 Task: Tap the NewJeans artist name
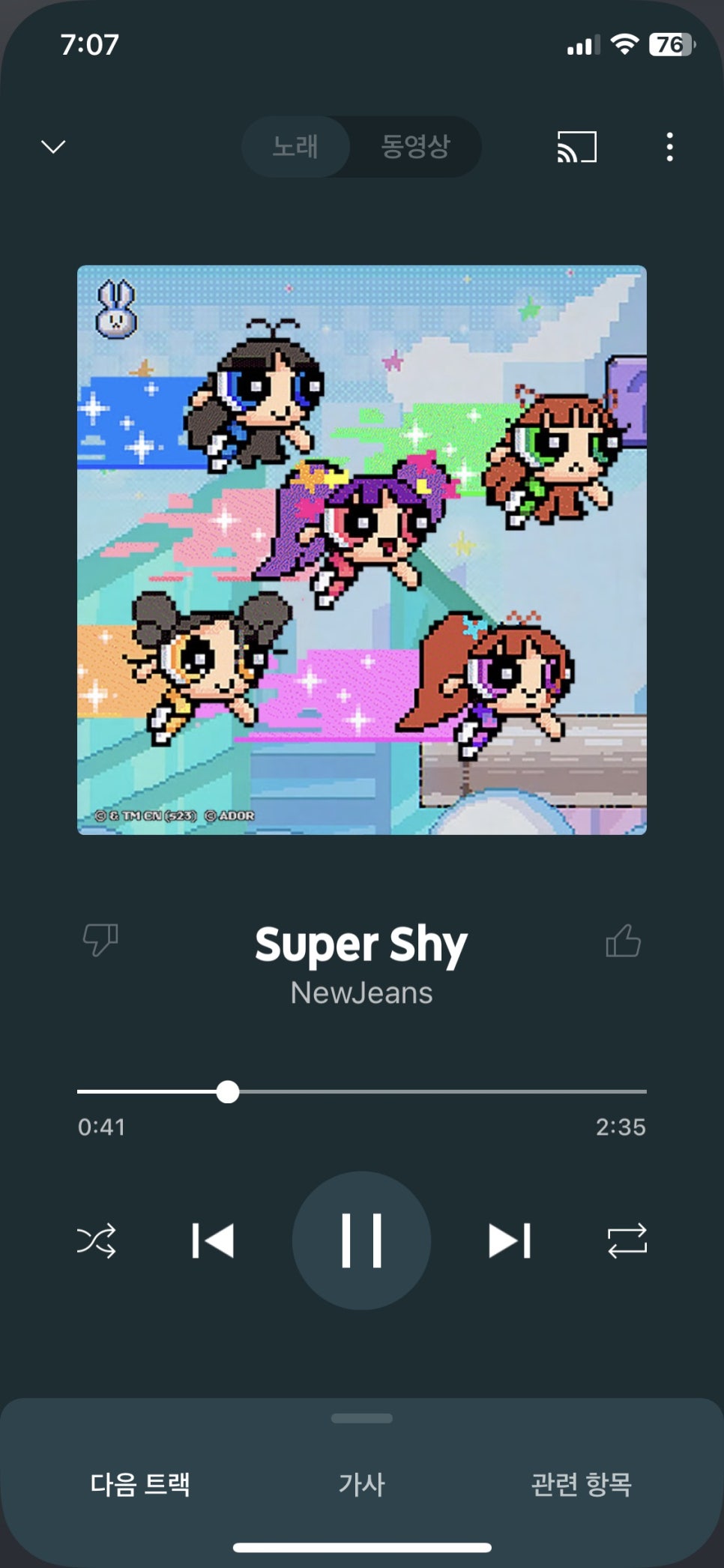pyautogui.click(x=361, y=993)
